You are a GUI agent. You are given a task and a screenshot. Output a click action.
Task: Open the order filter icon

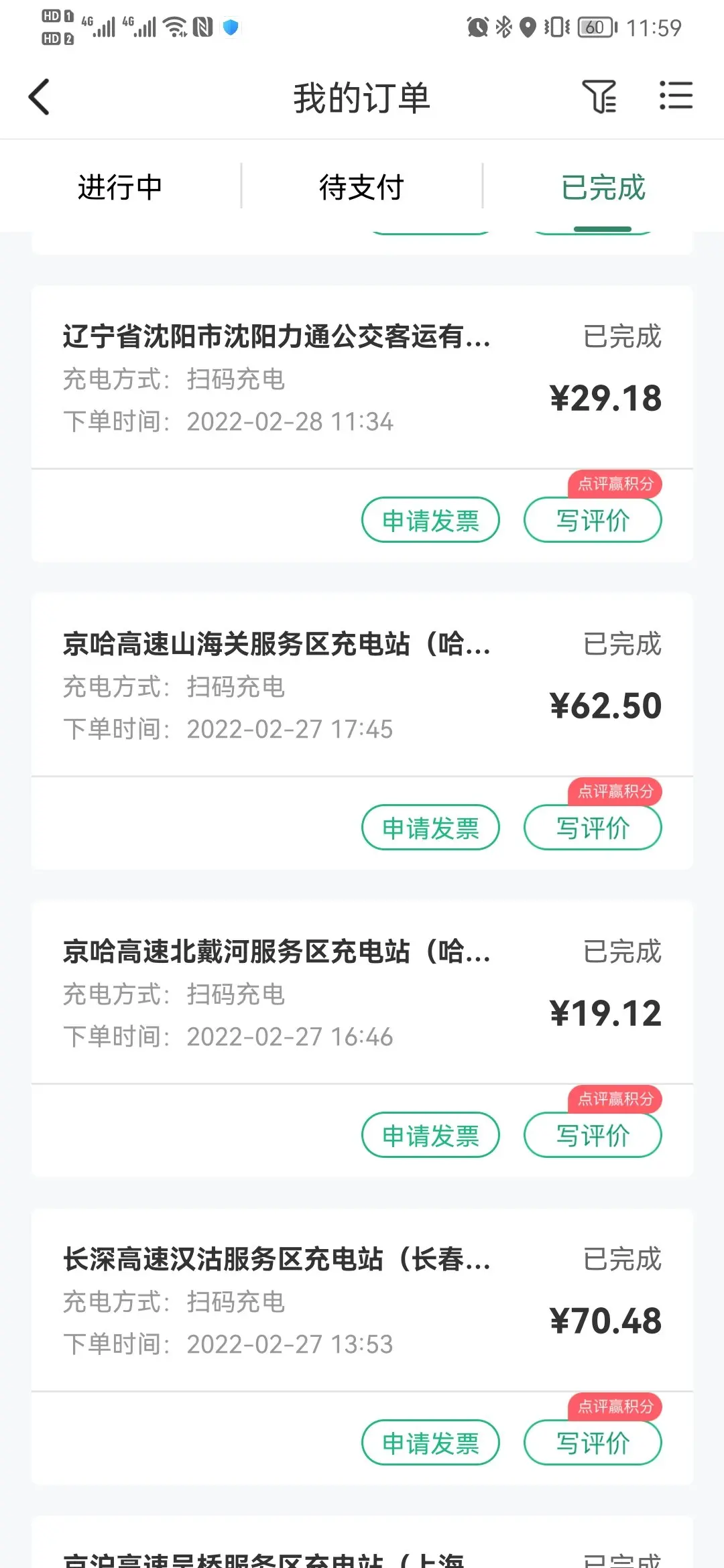tap(599, 96)
